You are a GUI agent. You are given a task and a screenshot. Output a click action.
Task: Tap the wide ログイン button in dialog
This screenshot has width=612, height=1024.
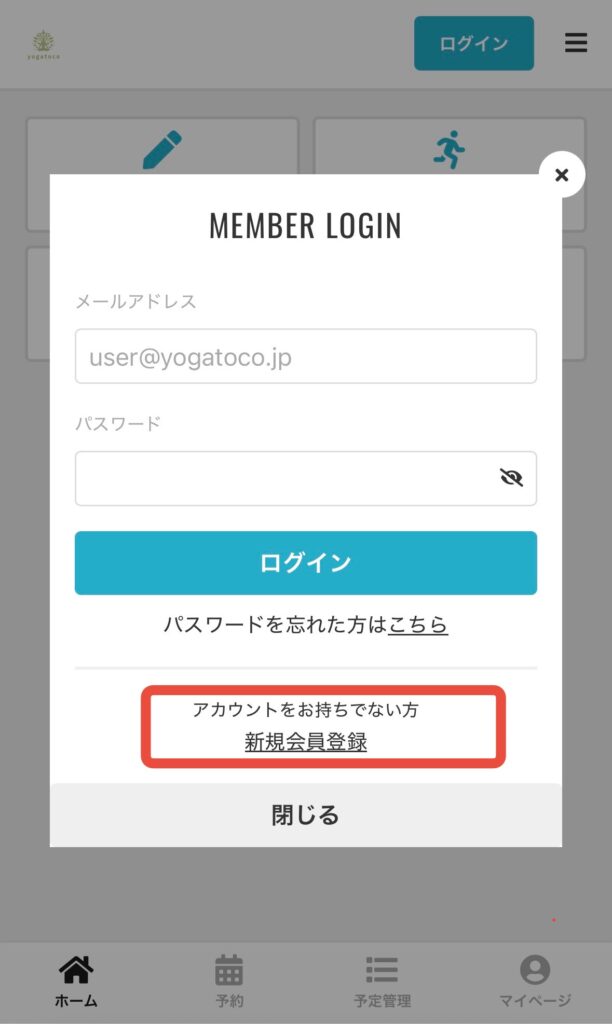(306, 563)
